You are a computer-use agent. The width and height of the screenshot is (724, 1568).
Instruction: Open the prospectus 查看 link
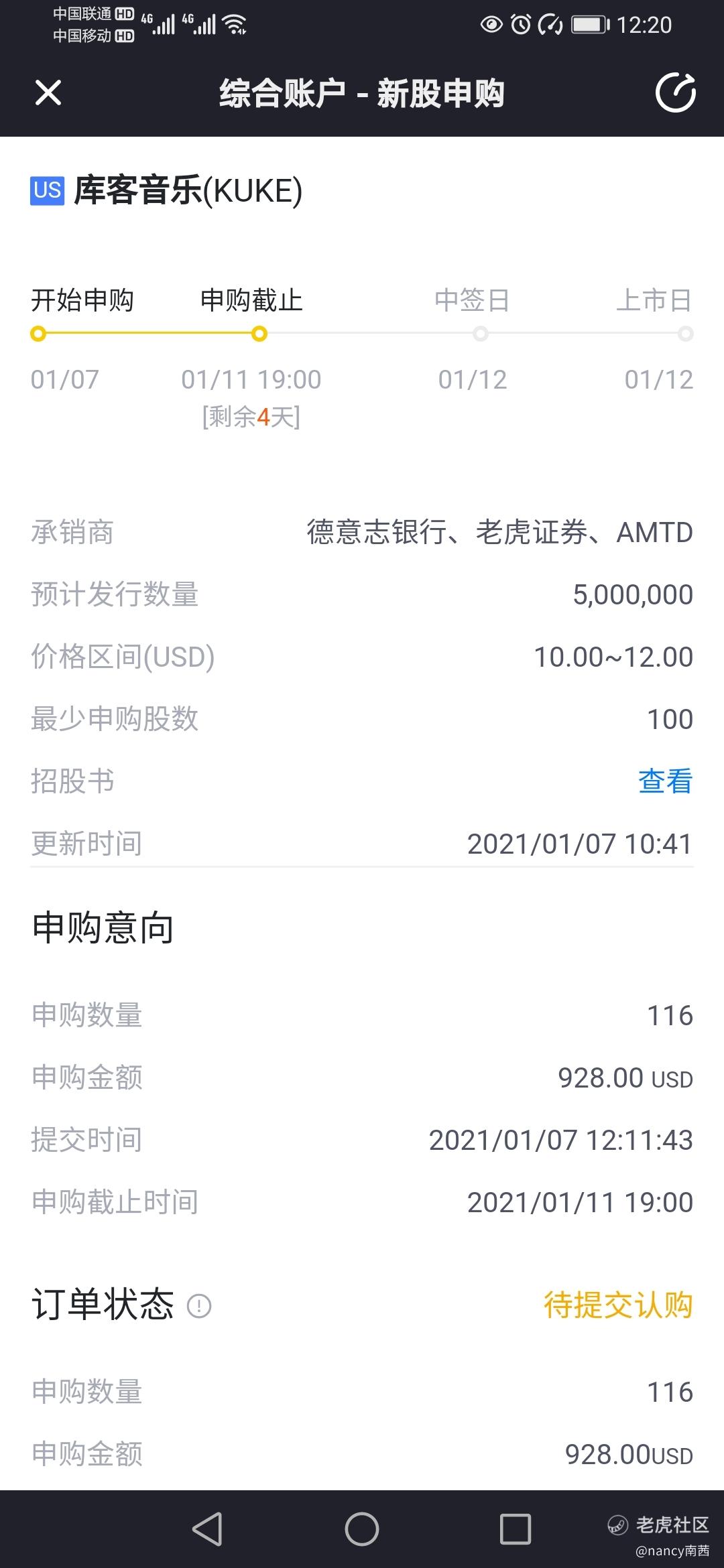[665, 781]
